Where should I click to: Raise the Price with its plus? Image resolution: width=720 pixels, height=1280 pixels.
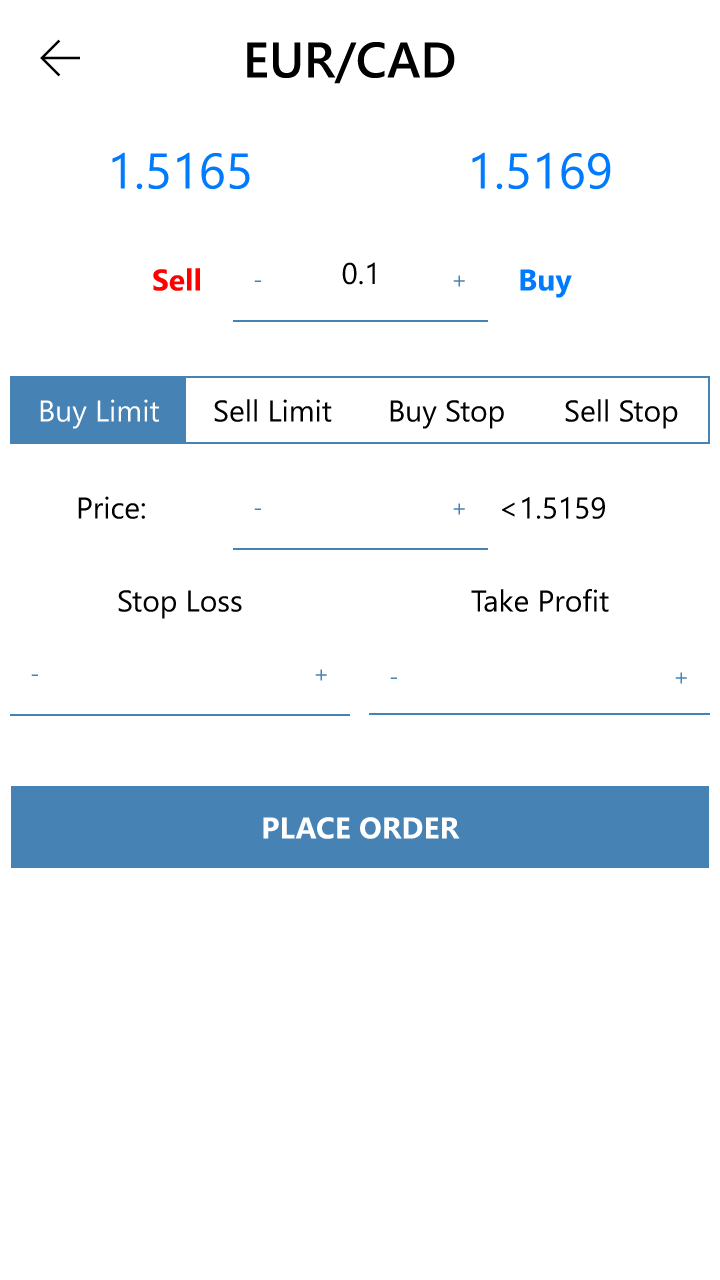459,510
